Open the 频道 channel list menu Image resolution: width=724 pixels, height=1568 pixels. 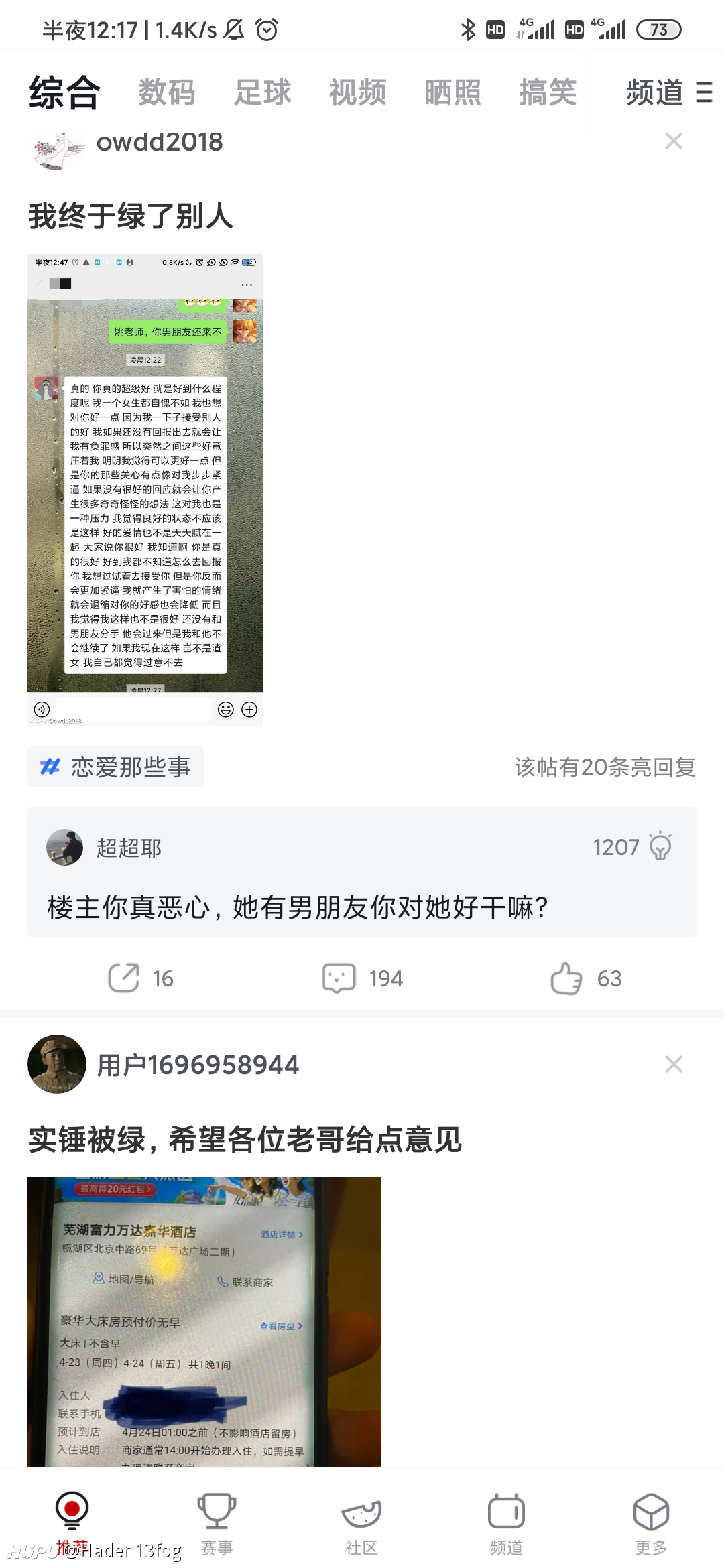(669, 92)
